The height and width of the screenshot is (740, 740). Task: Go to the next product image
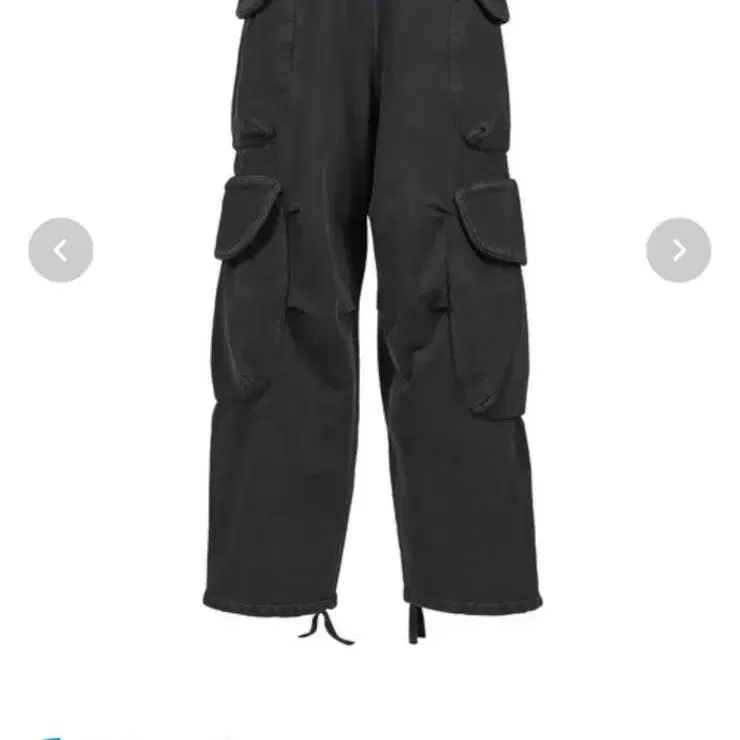coord(678,250)
